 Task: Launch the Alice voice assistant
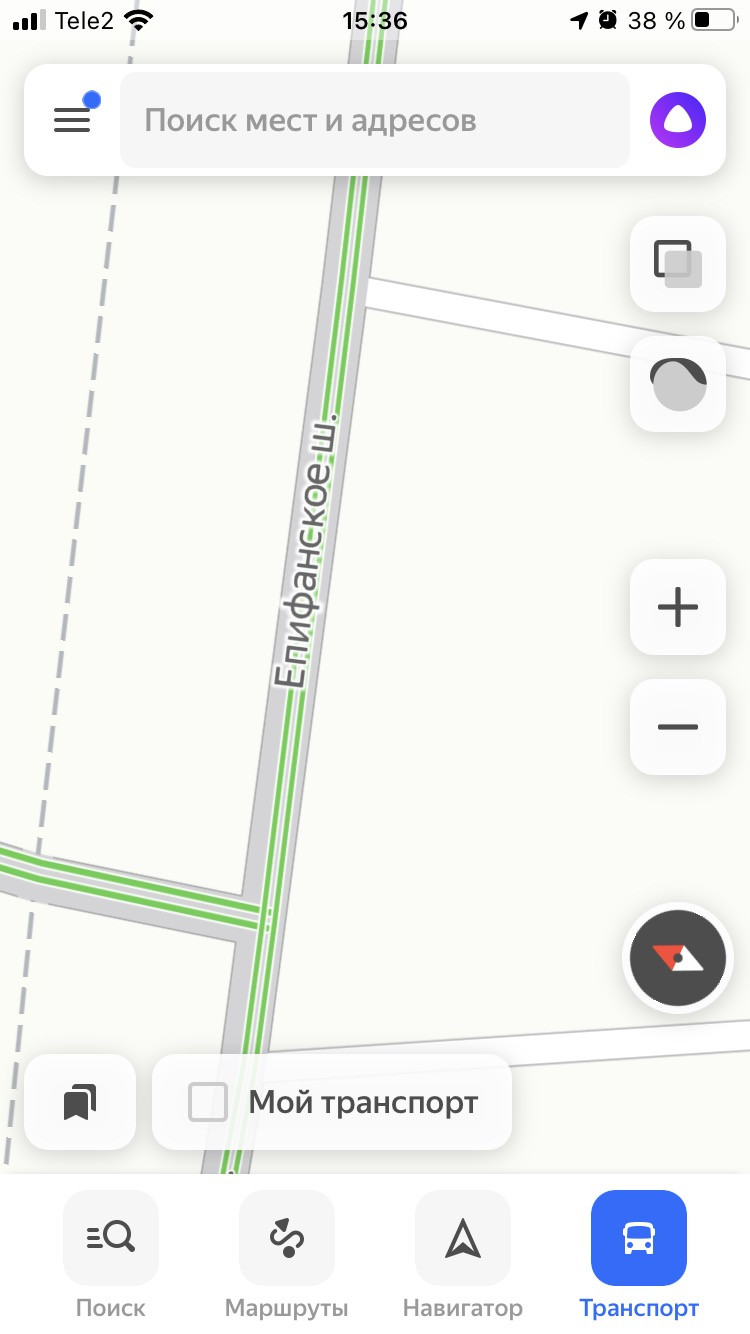tap(677, 120)
